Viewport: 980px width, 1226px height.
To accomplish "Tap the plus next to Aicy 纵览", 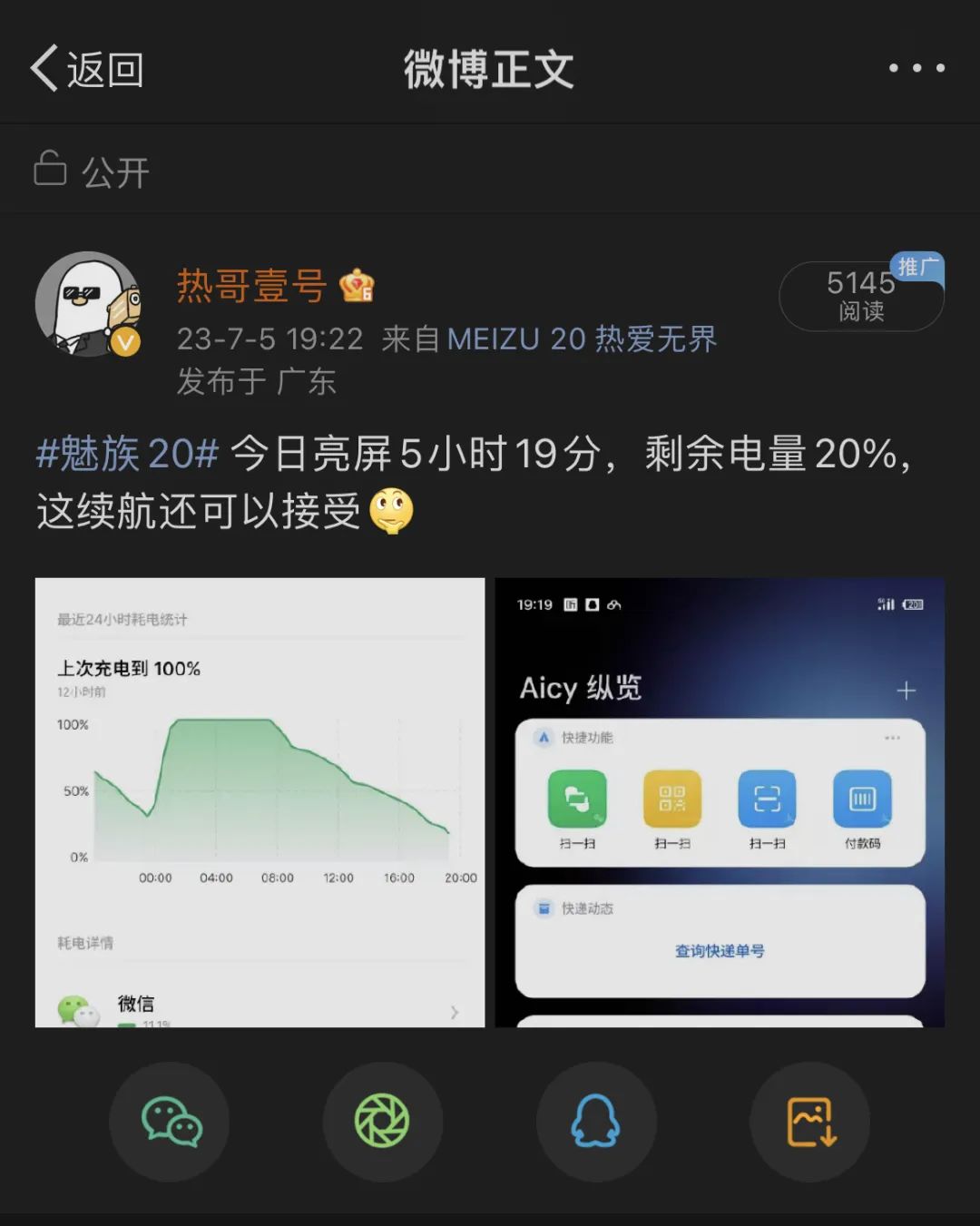I will point(906,690).
